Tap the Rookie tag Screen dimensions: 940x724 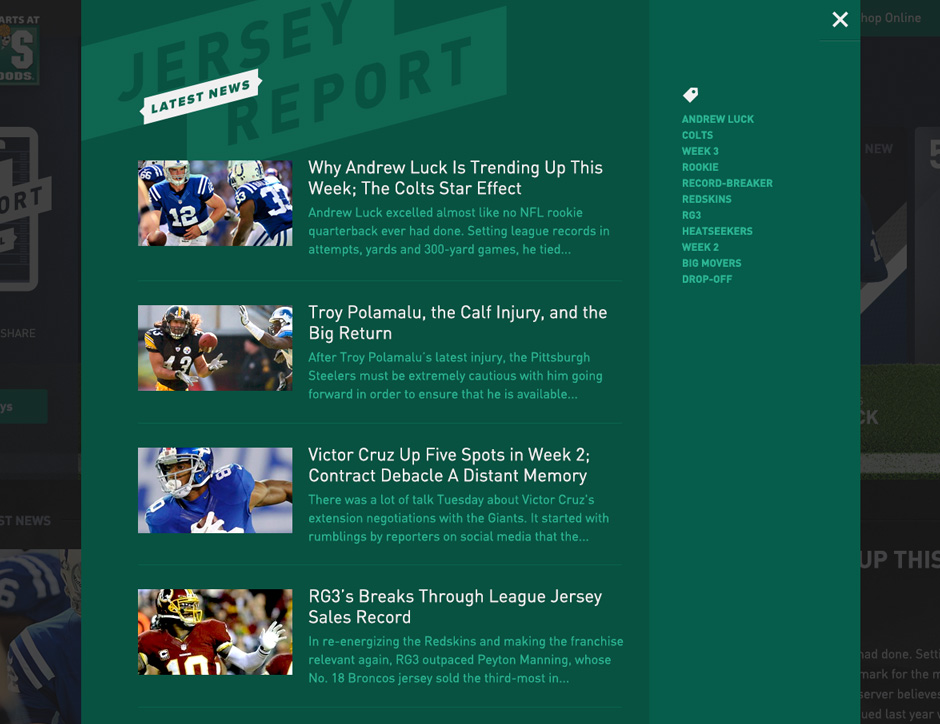(700, 167)
